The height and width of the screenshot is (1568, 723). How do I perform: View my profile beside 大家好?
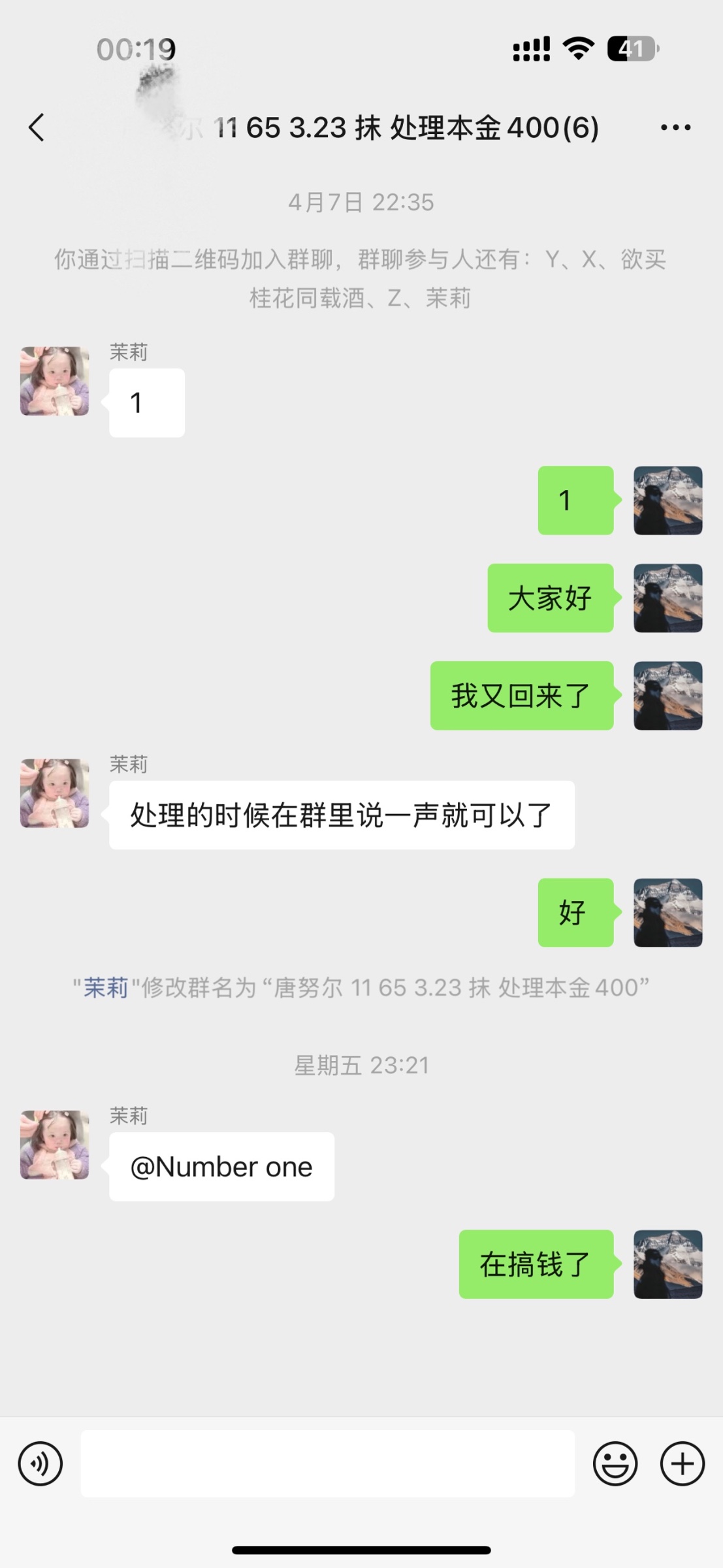(x=667, y=598)
